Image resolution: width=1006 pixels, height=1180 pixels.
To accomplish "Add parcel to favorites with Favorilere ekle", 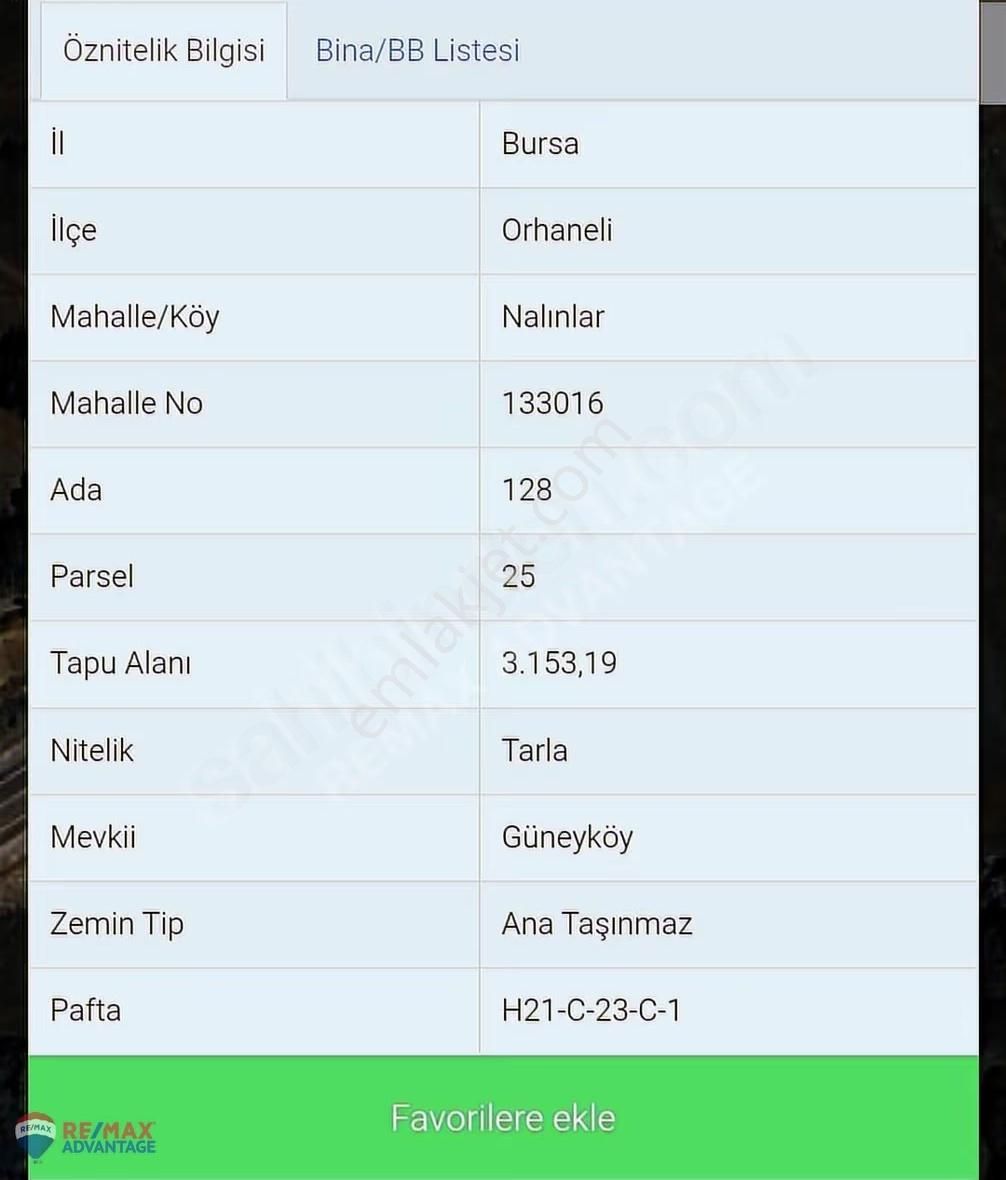I will pos(503,1117).
